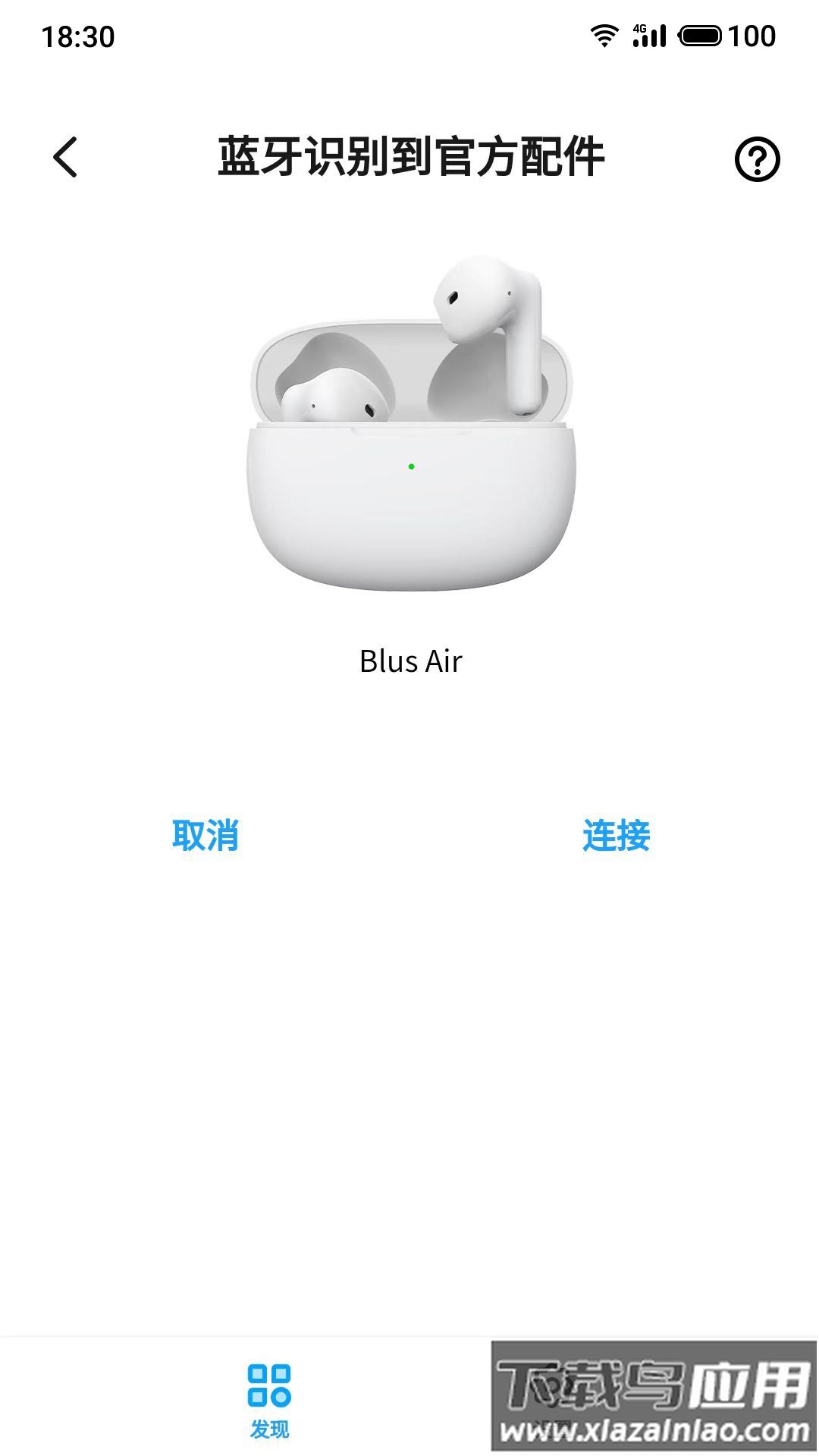Tap the clock showing 18:30
This screenshot has height=1456, width=819.
coord(78,34)
